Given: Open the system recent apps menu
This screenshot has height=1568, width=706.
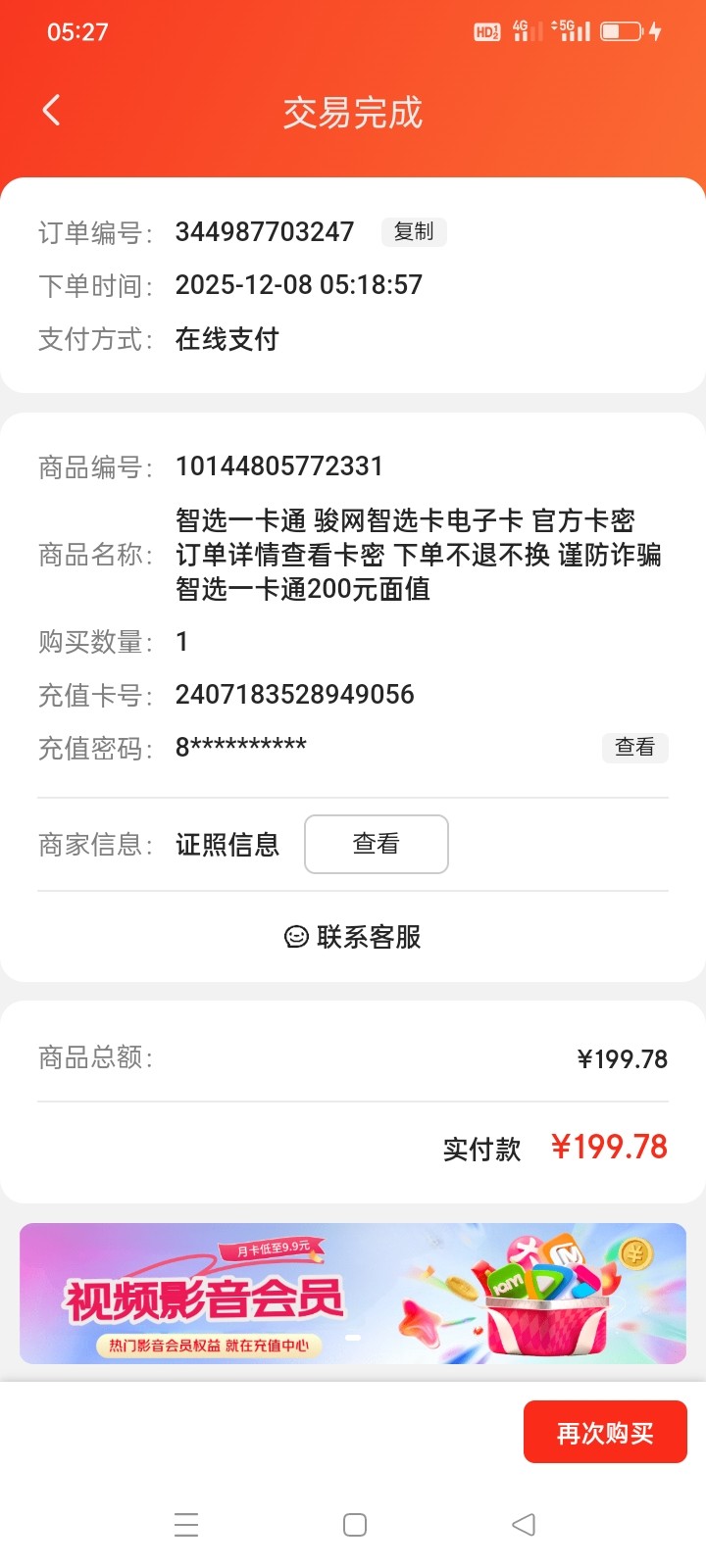Looking at the screenshot, I should pyautogui.click(x=186, y=1525).
